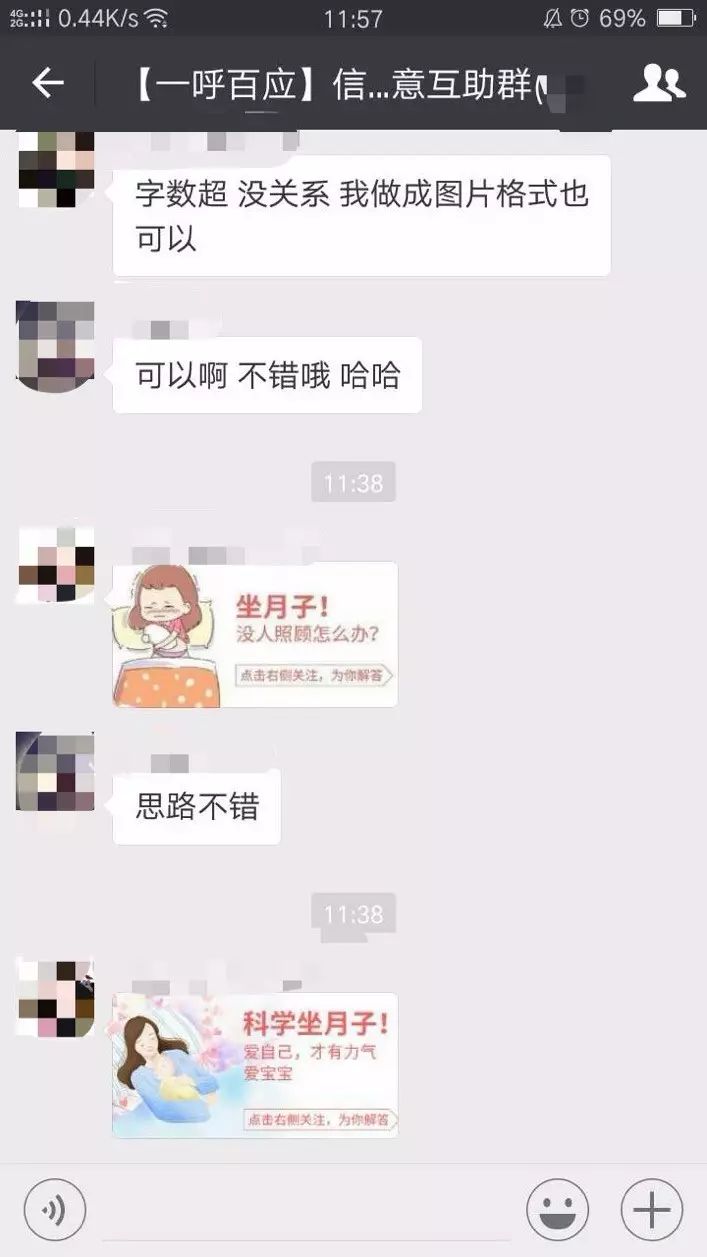Open the plus attachments menu
Viewport: 707px width, 1257px height.
tap(651, 1210)
